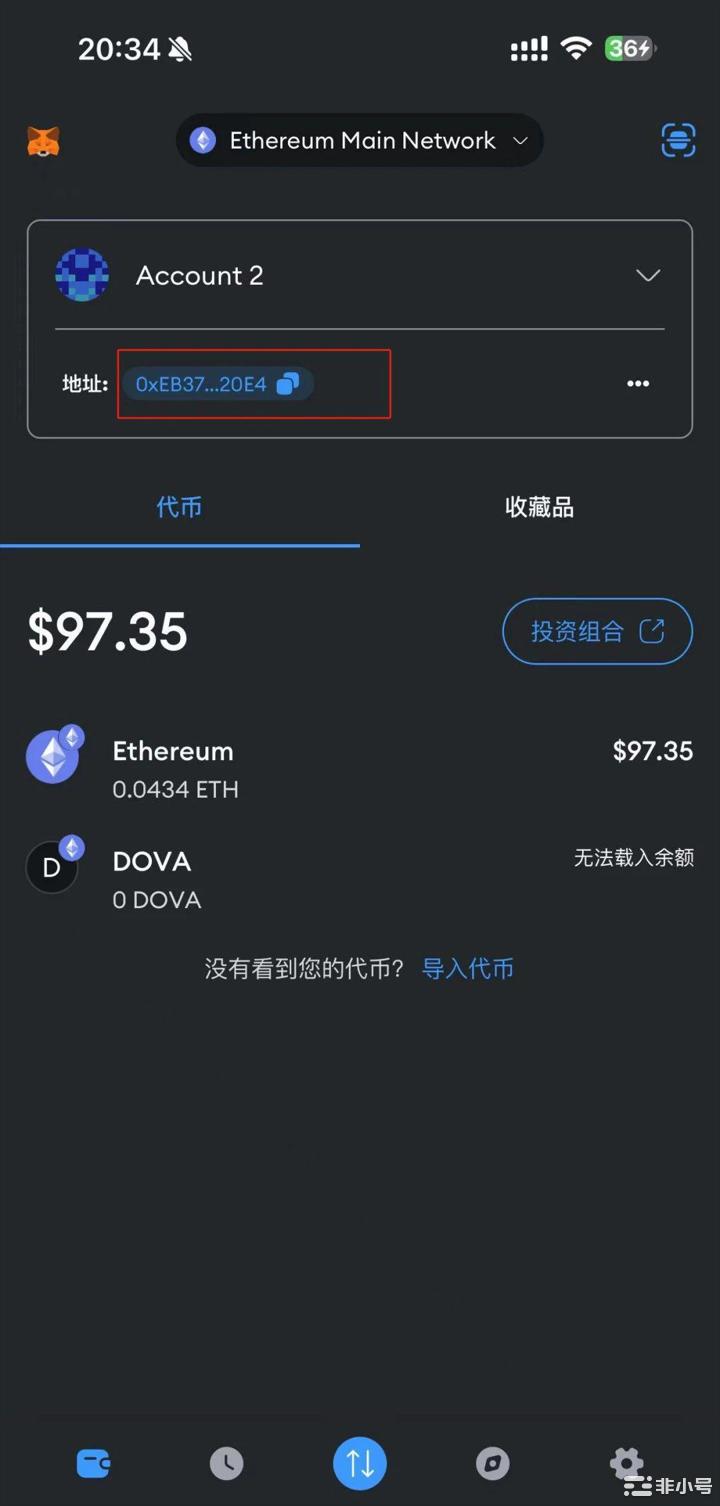Screen dimensions: 720x1506
Task: Expand the Account 2 switcher
Action: 648,276
